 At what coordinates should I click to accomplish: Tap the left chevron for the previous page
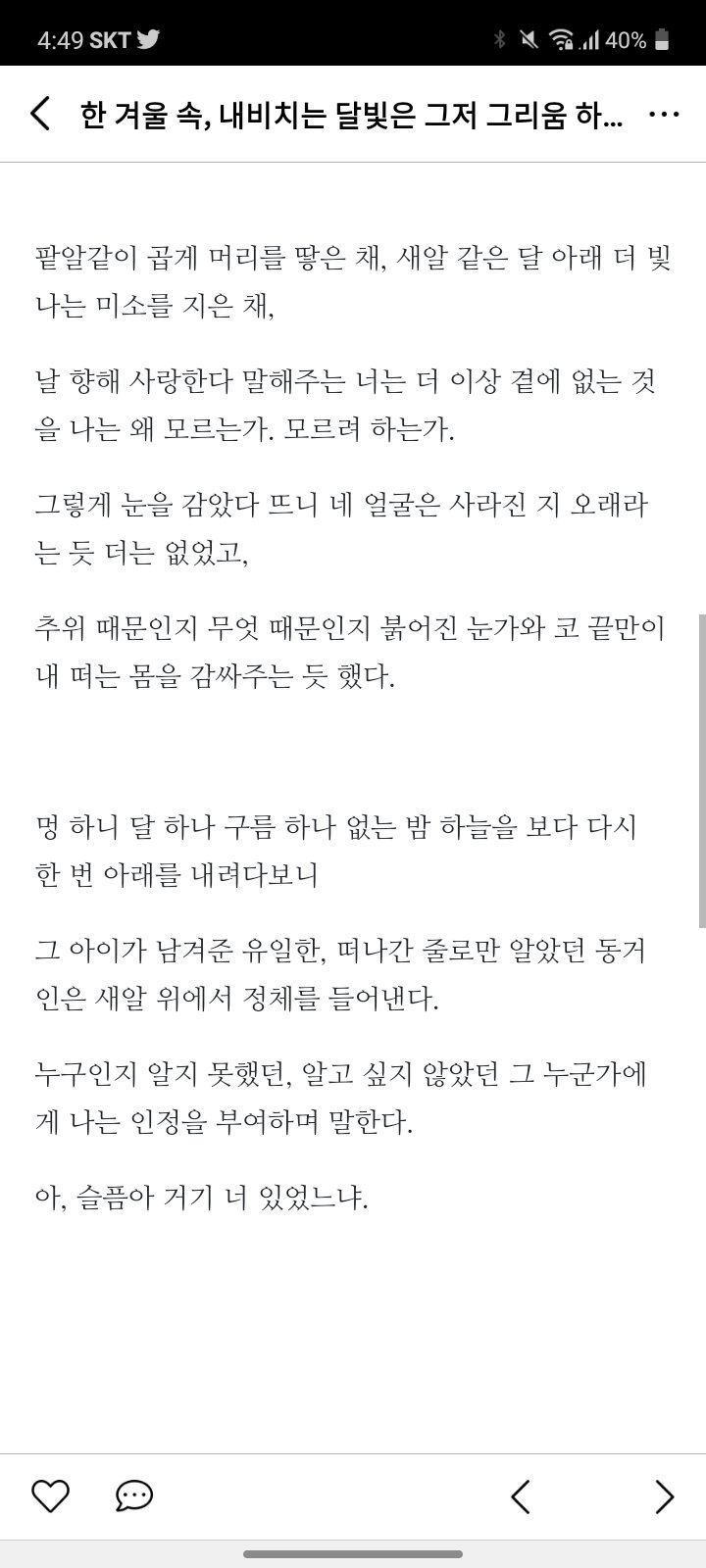pos(522,1496)
